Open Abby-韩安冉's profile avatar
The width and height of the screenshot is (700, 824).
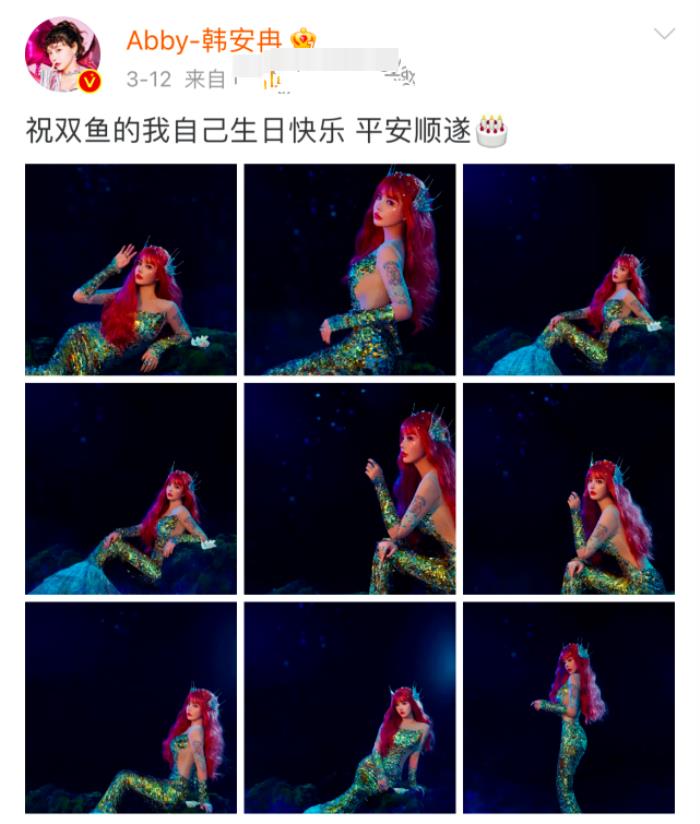pos(62,55)
